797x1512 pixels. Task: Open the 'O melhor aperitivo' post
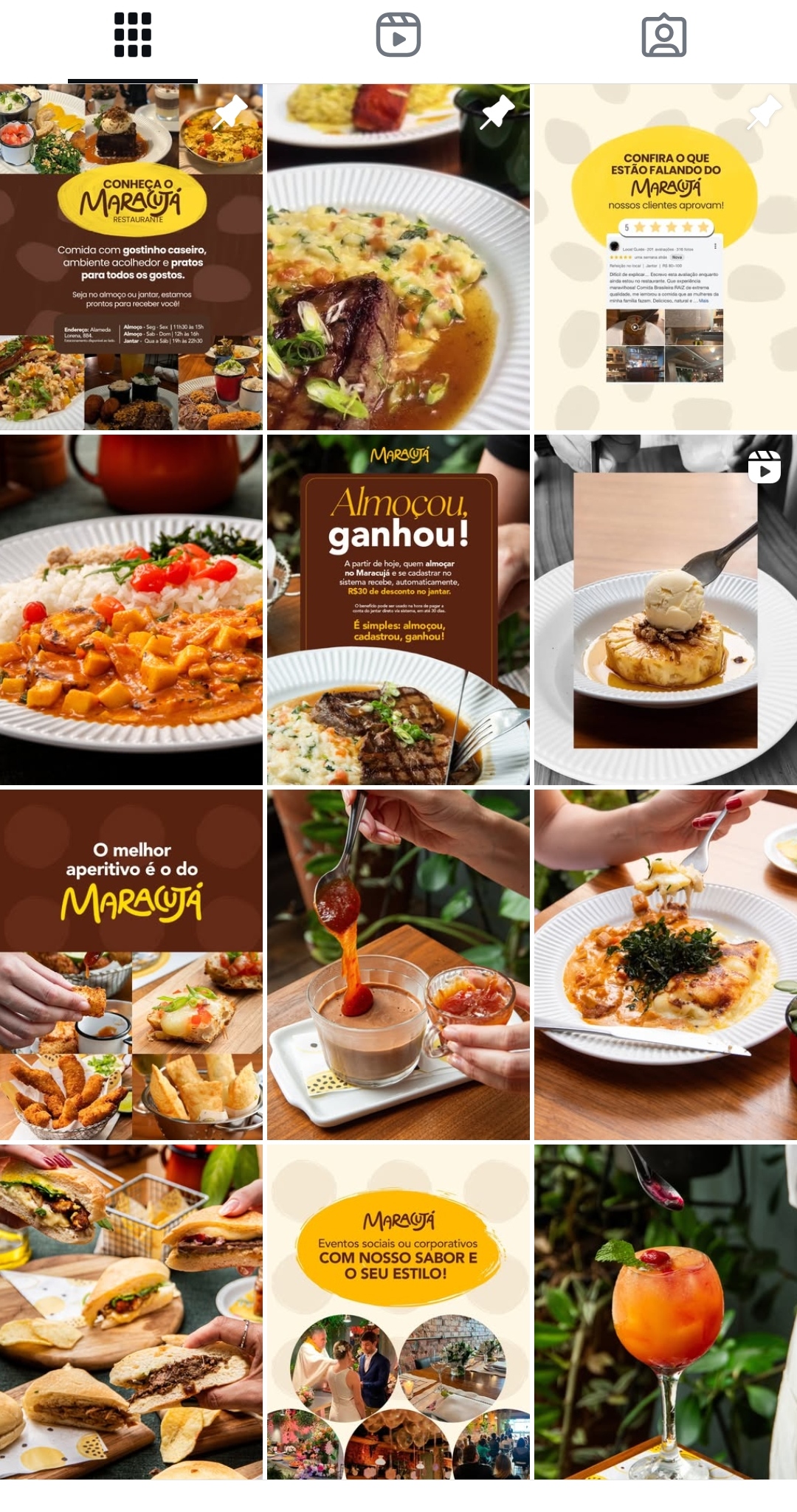pyautogui.click(x=131, y=964)
